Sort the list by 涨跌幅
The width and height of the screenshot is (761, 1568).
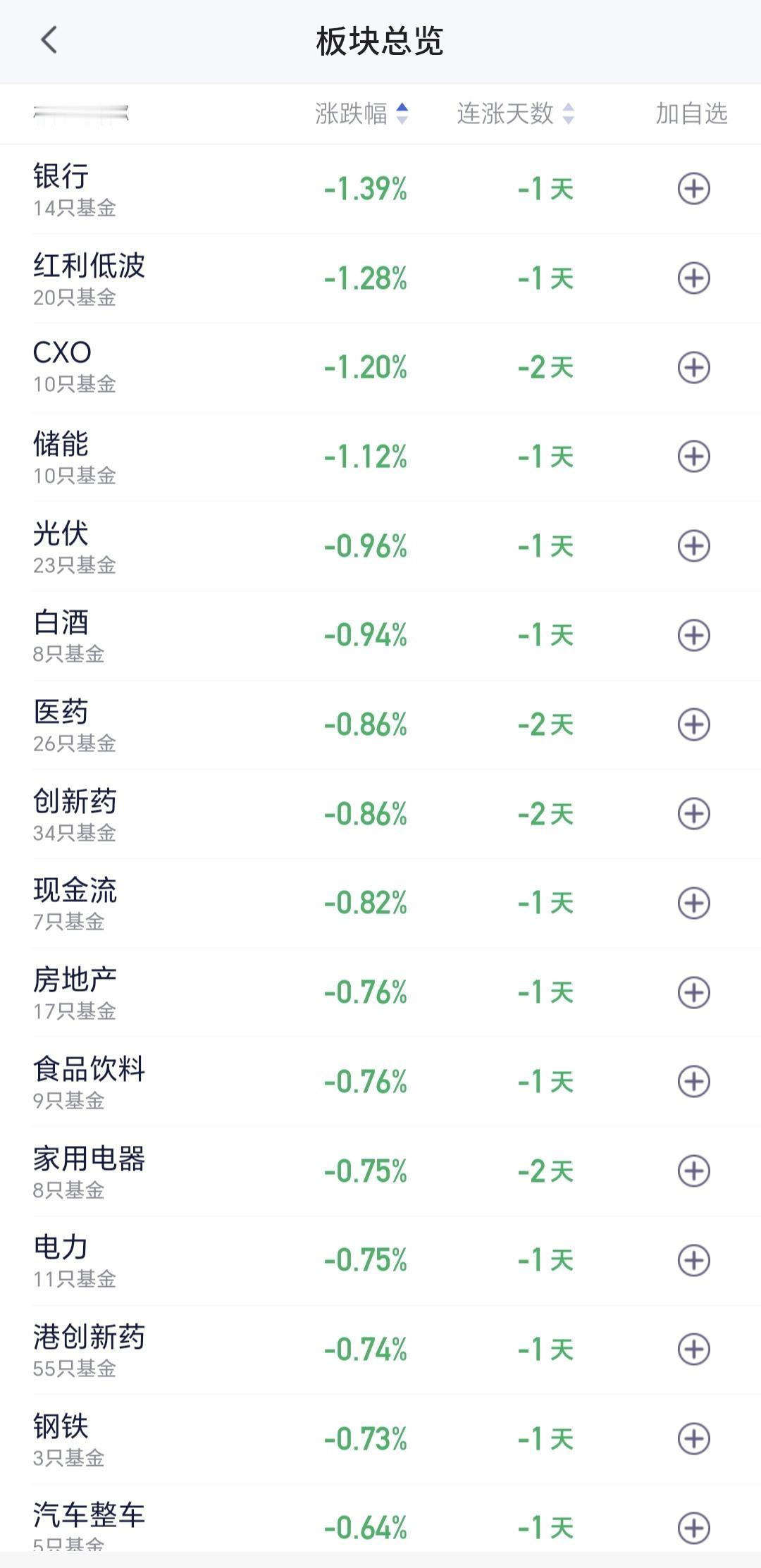(361, 113)
